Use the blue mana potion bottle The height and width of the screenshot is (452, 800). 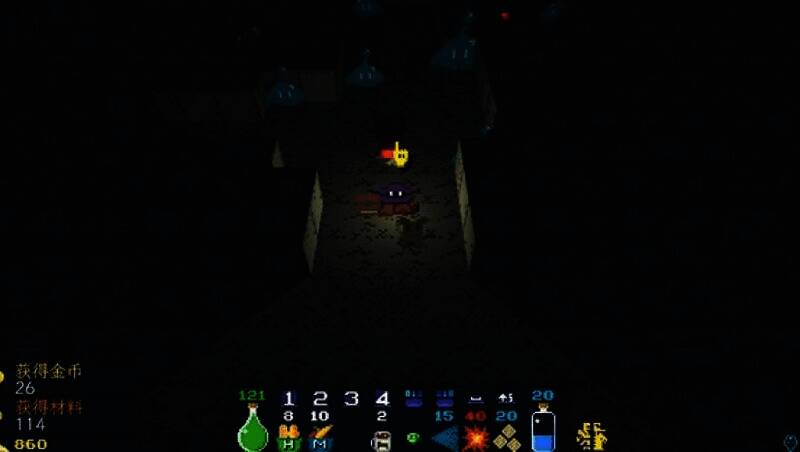[x=542, y=430]
